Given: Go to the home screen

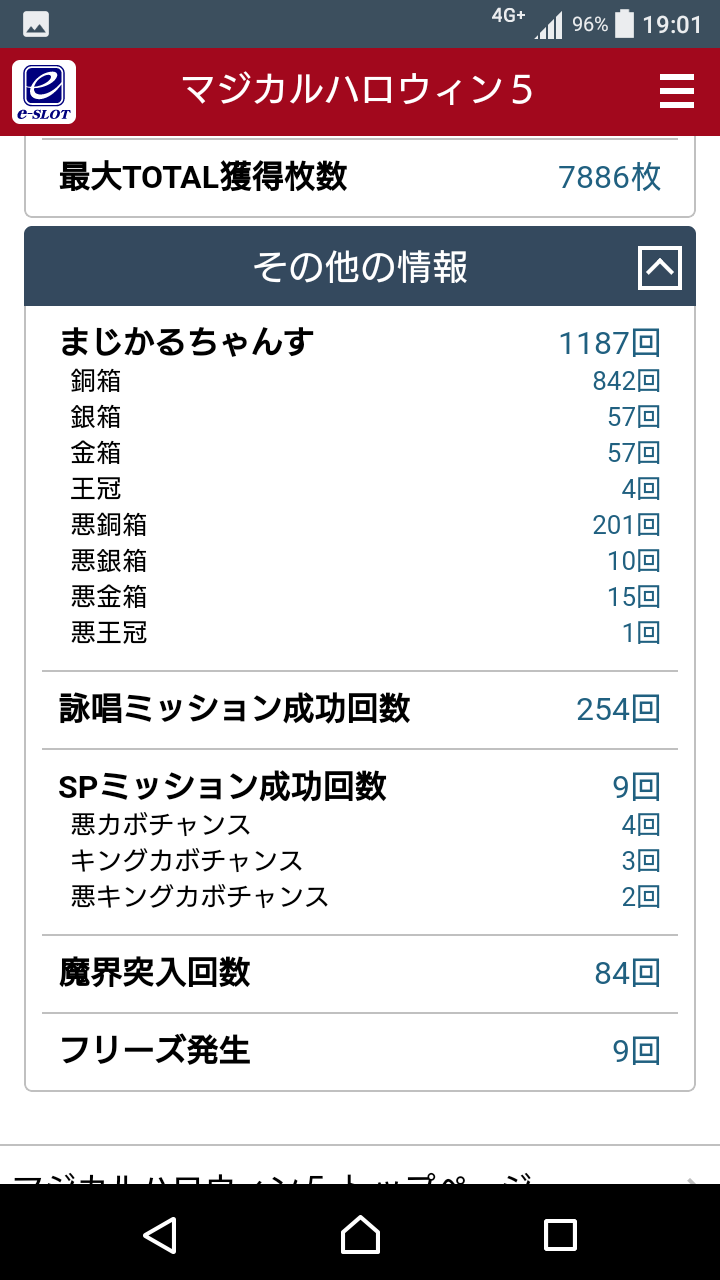Looking at the screenshot, I should point(360,1234).
